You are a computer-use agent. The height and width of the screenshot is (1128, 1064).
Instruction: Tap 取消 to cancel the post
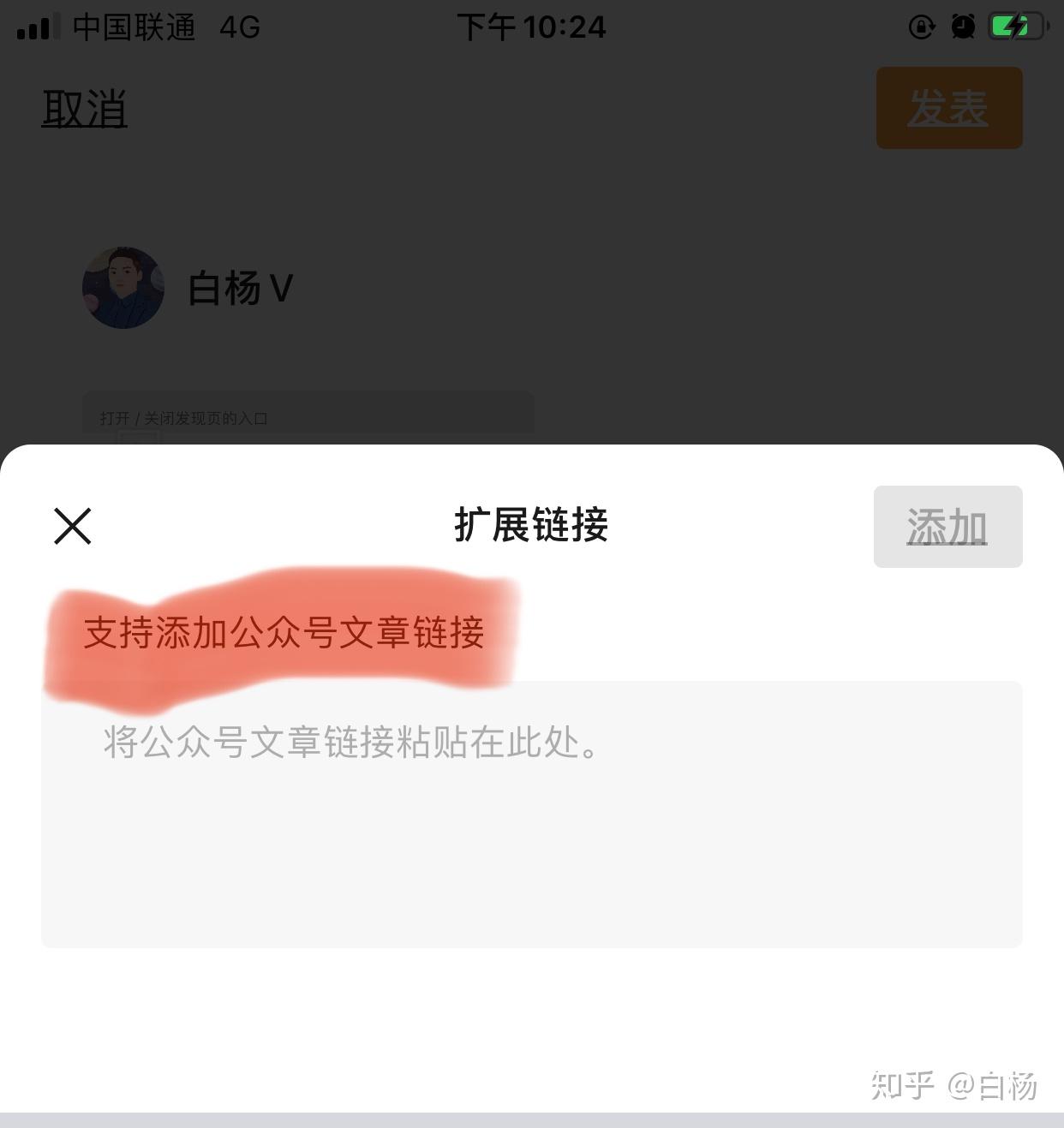click(84, 108)
